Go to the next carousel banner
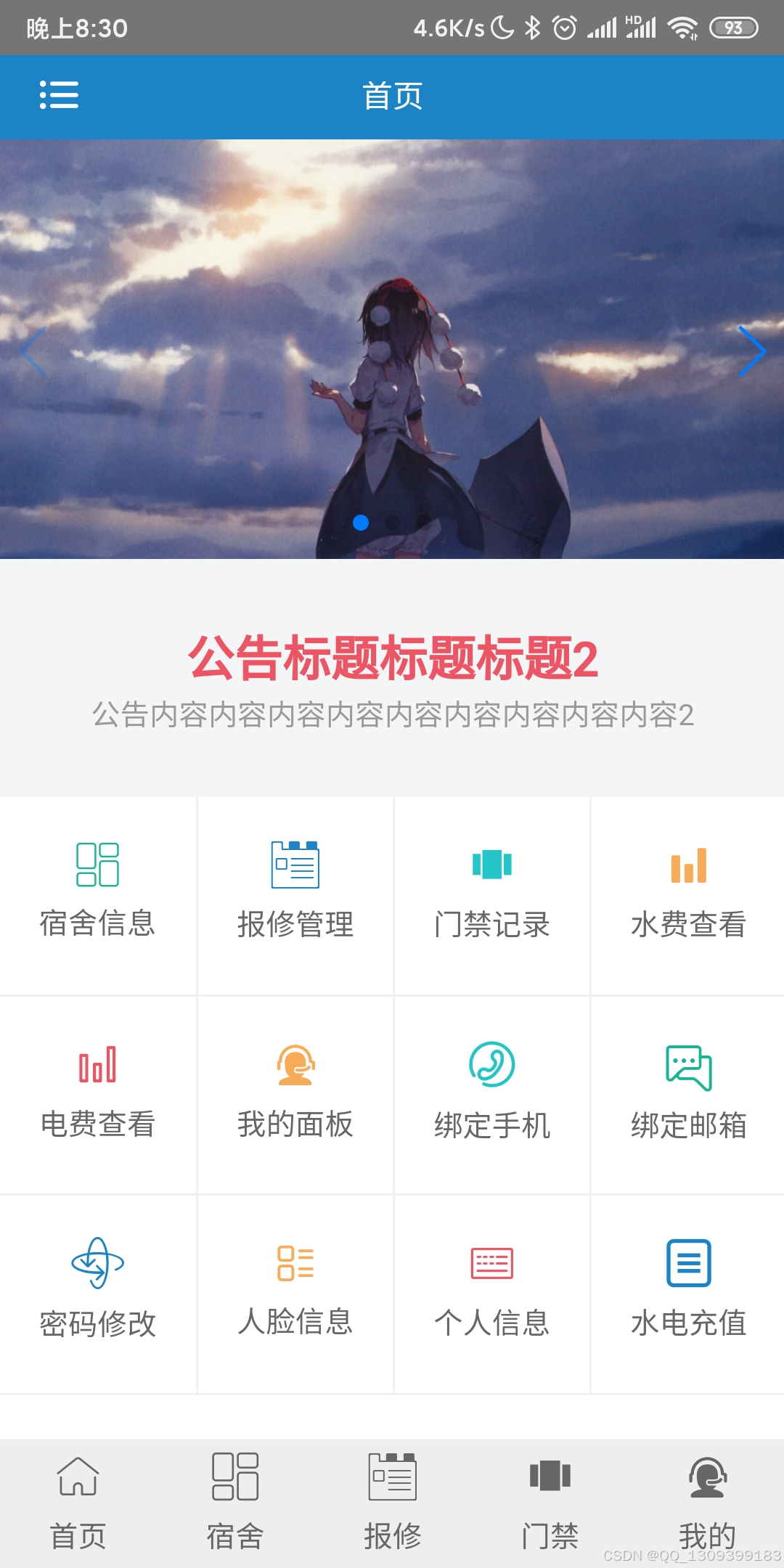The image size is (784, 1568). [752, 351]
